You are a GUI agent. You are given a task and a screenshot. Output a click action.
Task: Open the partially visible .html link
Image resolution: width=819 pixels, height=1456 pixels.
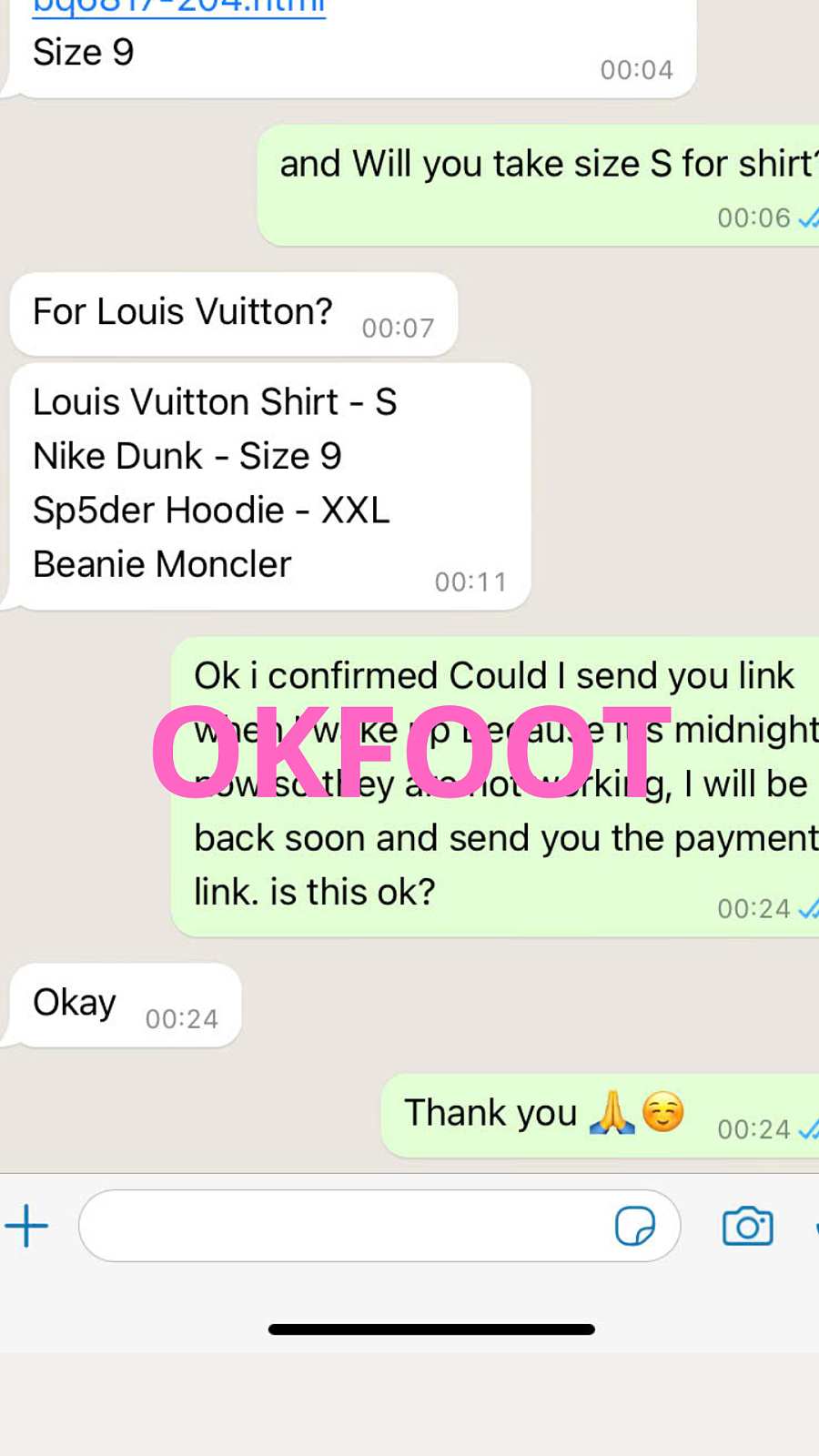click(179, 8)
